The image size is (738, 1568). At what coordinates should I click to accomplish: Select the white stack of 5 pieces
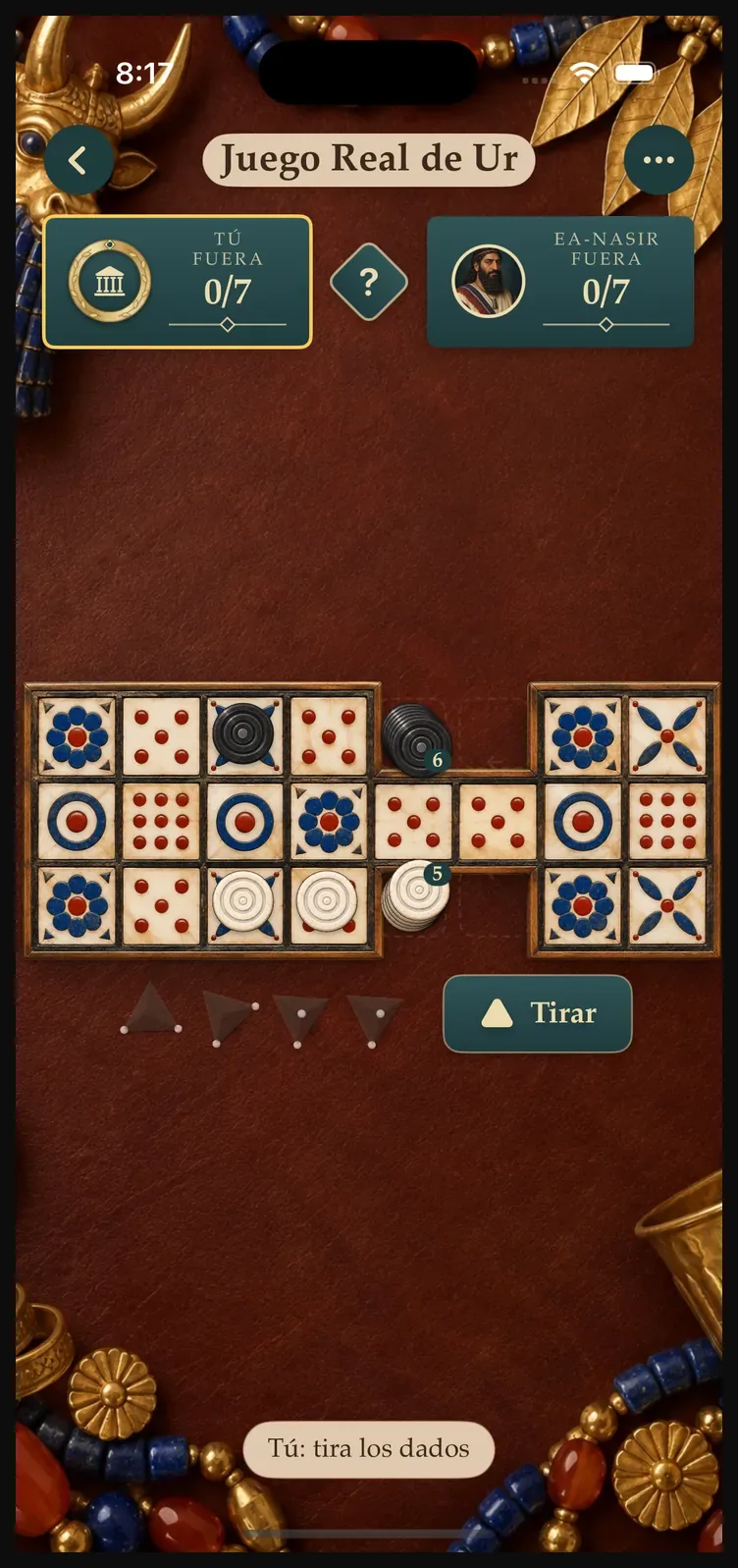pyautogui.click(x=416, y=895)
